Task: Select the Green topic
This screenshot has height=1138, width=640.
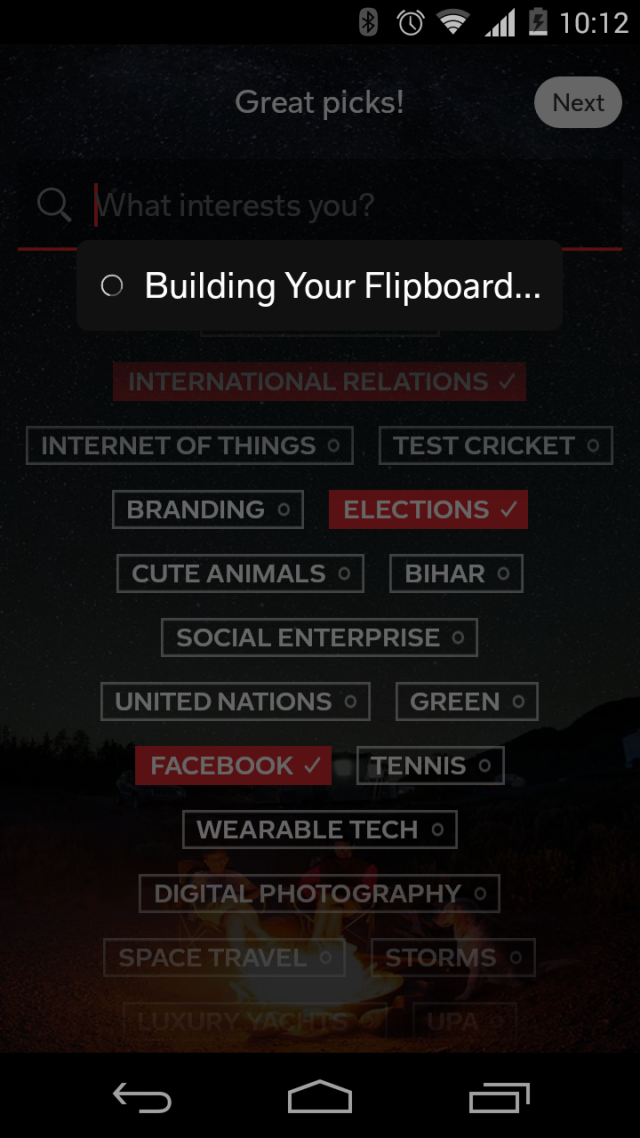Action: [467, 702]
